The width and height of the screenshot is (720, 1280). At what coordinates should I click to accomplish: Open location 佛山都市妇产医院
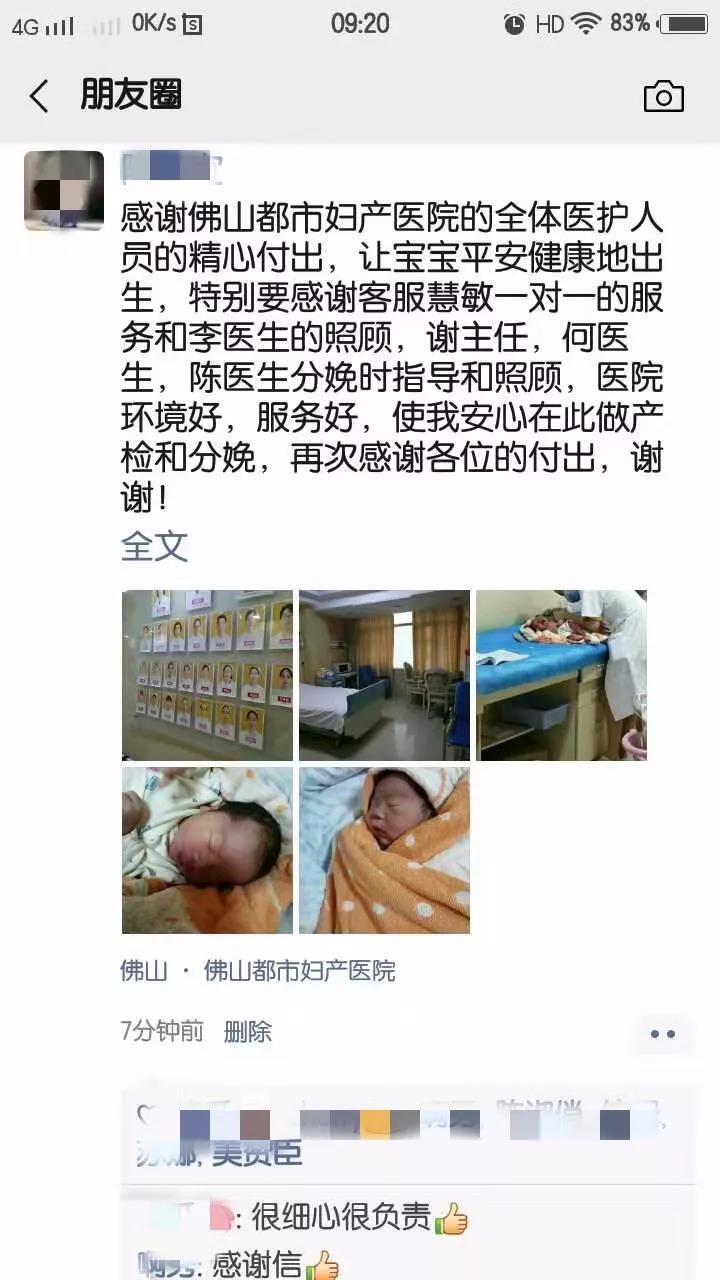(x=299, y=970)
